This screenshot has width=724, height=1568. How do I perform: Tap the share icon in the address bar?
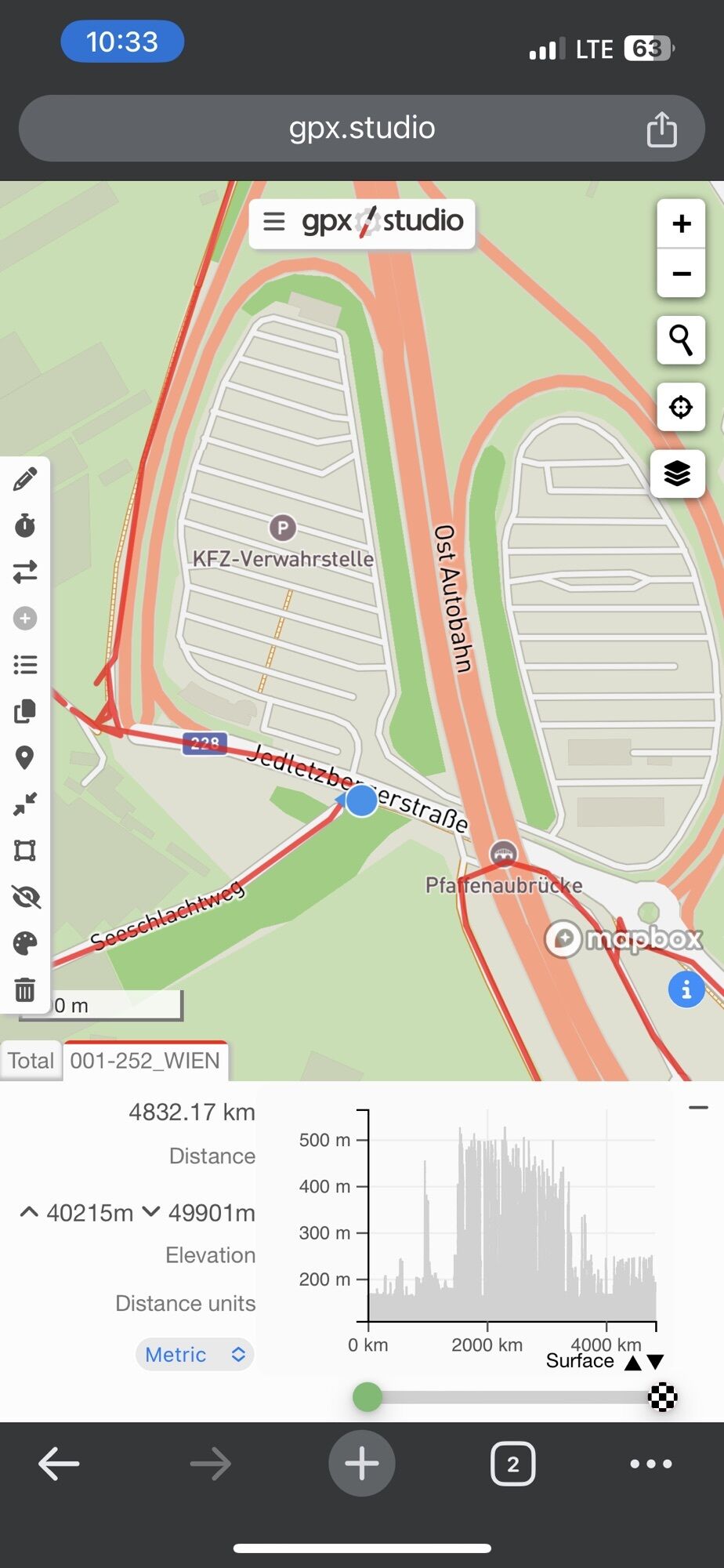661,129
